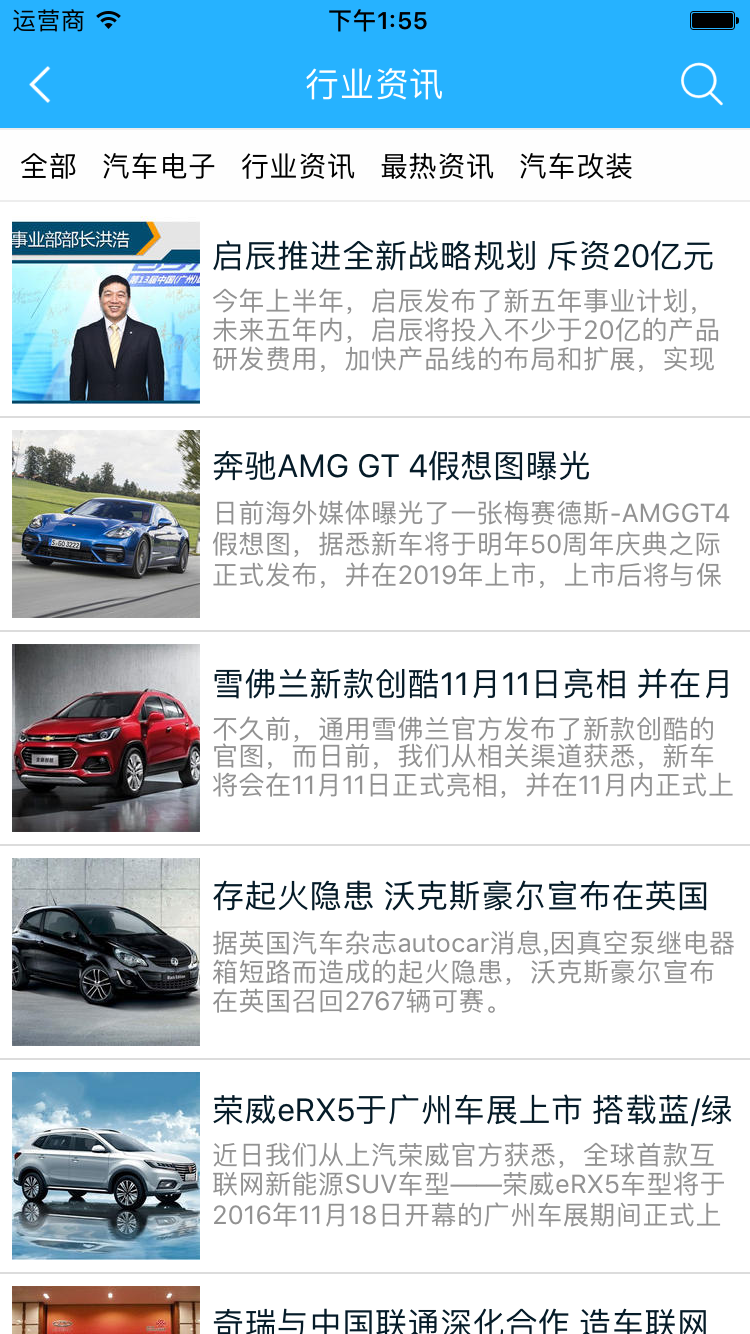Show the 最热资讯 tab
This screenshot has height=1334, width=750.
point(437,166)
